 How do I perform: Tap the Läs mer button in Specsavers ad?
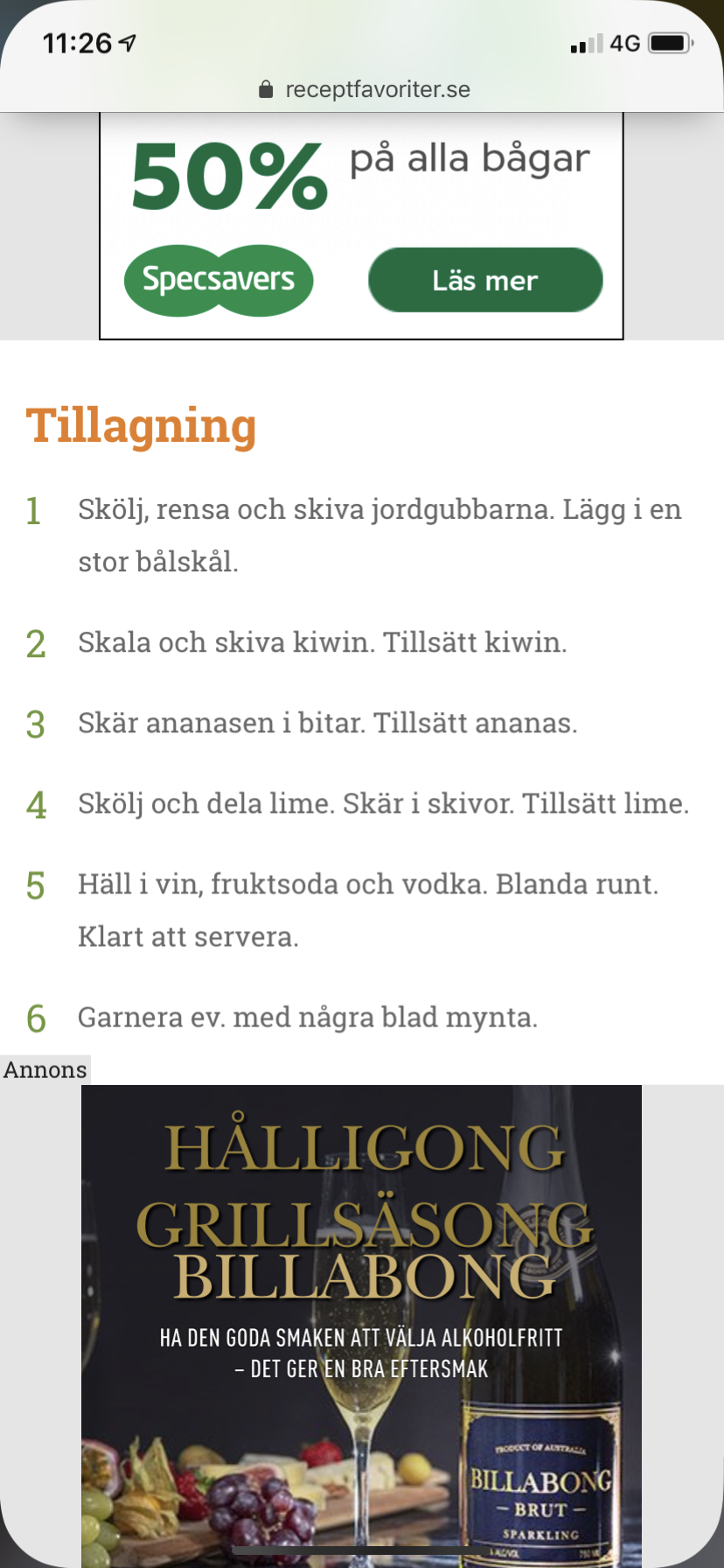click(x=485, y=280)
